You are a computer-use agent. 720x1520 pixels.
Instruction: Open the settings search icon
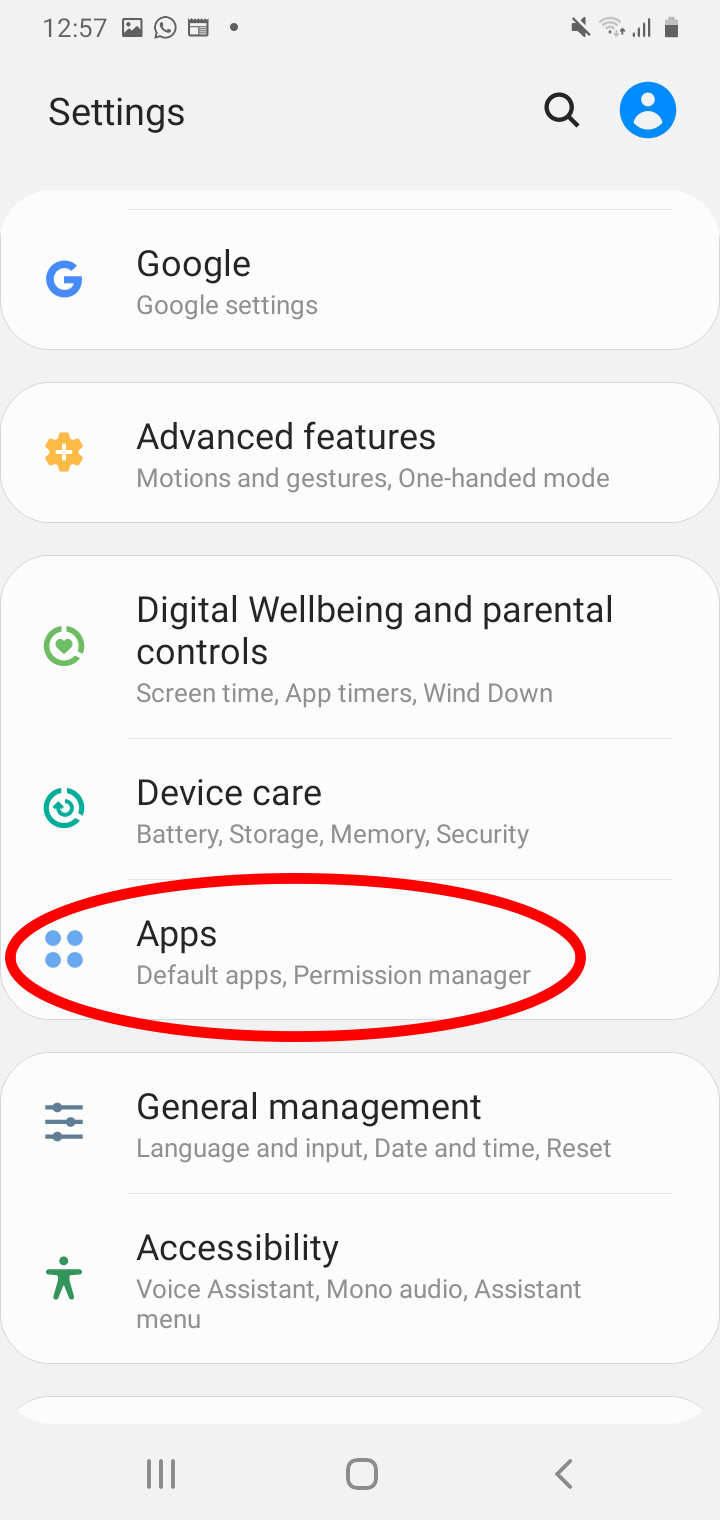(561, 111)
